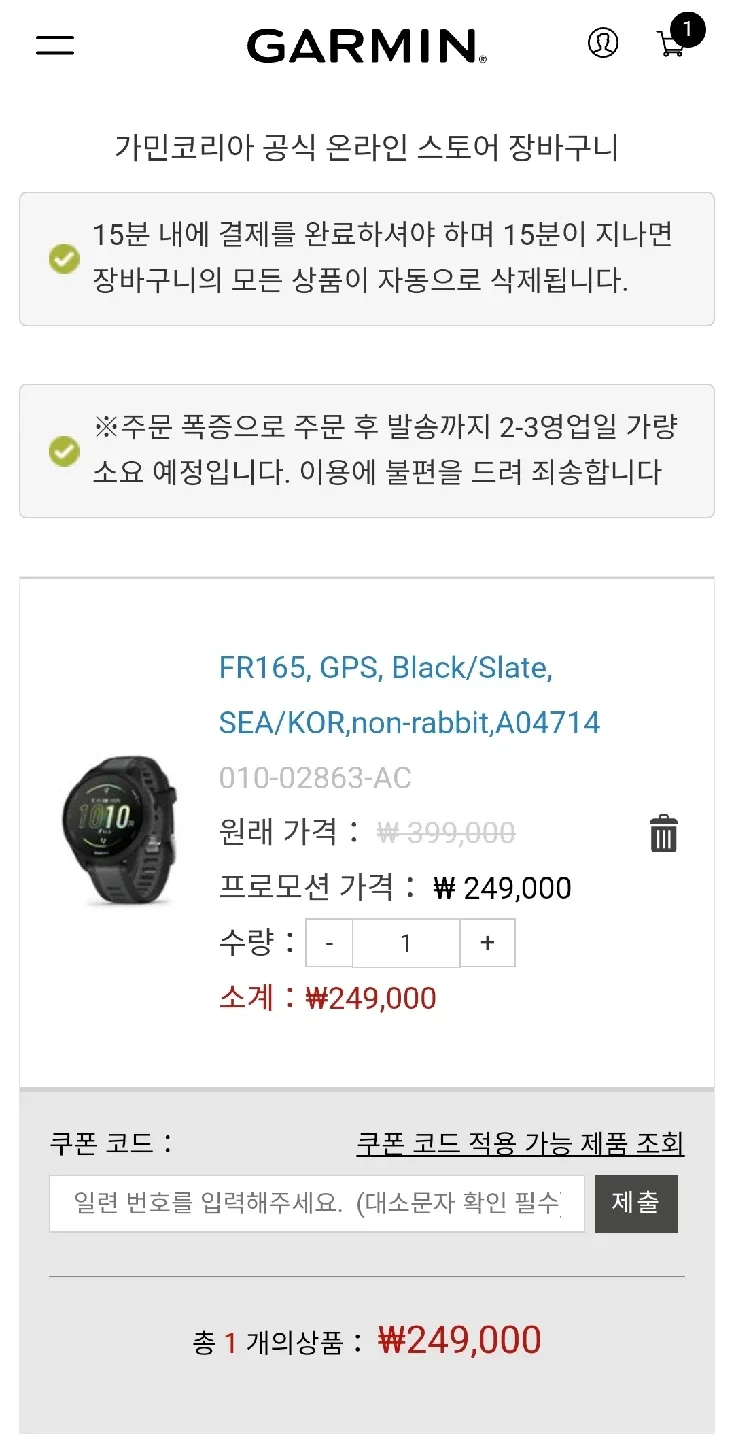Focus the coupon code input field
This screenshot has width=734, height=1440.
(x=316, y=1203)
